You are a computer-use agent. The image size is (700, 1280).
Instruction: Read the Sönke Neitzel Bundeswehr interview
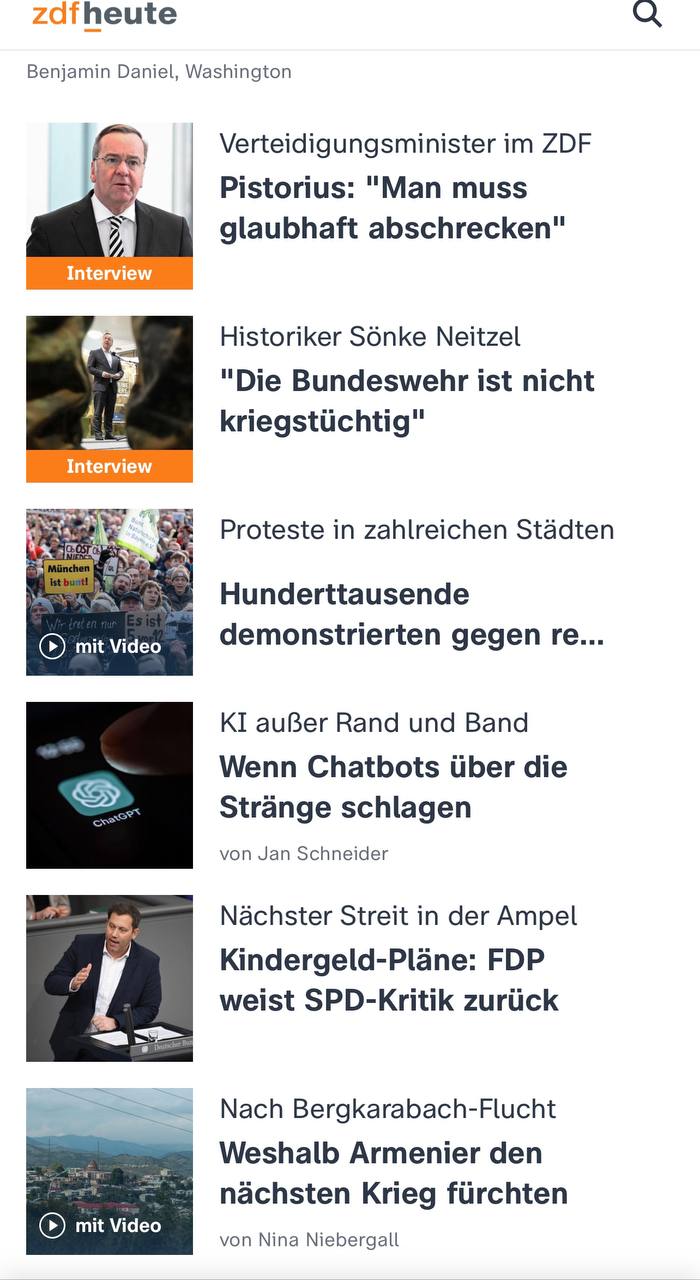(406, 401)
